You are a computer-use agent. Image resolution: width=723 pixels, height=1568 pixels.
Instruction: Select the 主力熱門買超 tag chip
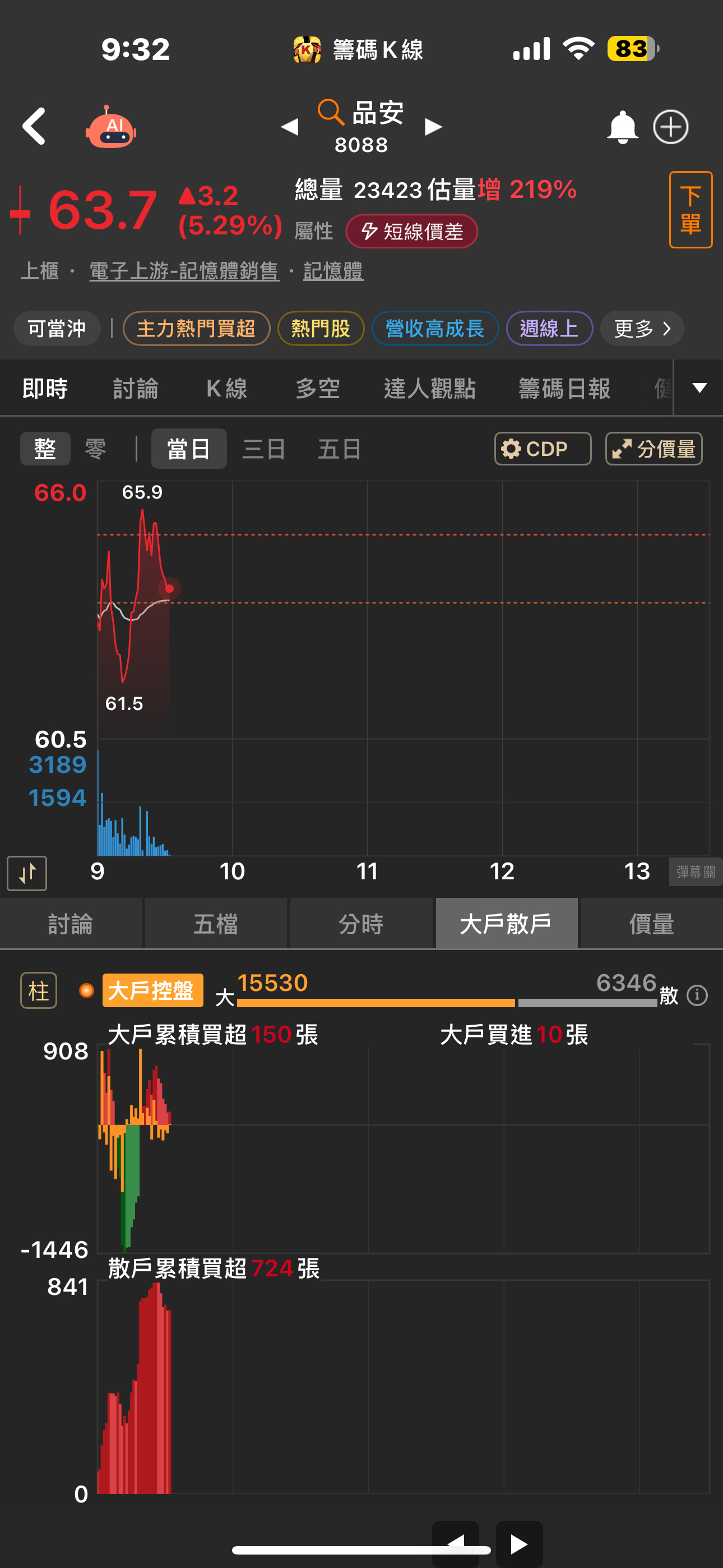196,329
